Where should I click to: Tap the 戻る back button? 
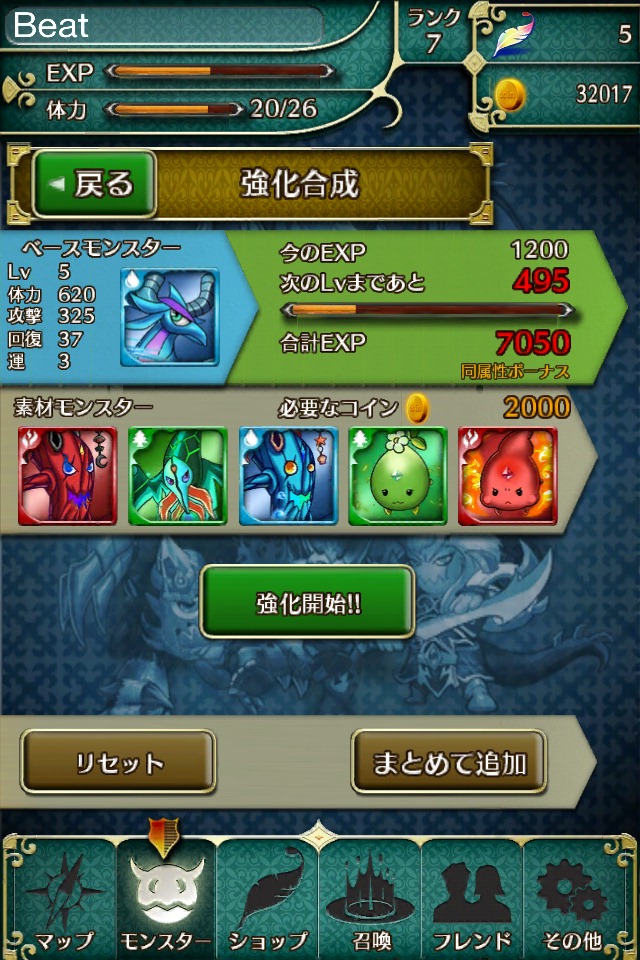(94, 184)
